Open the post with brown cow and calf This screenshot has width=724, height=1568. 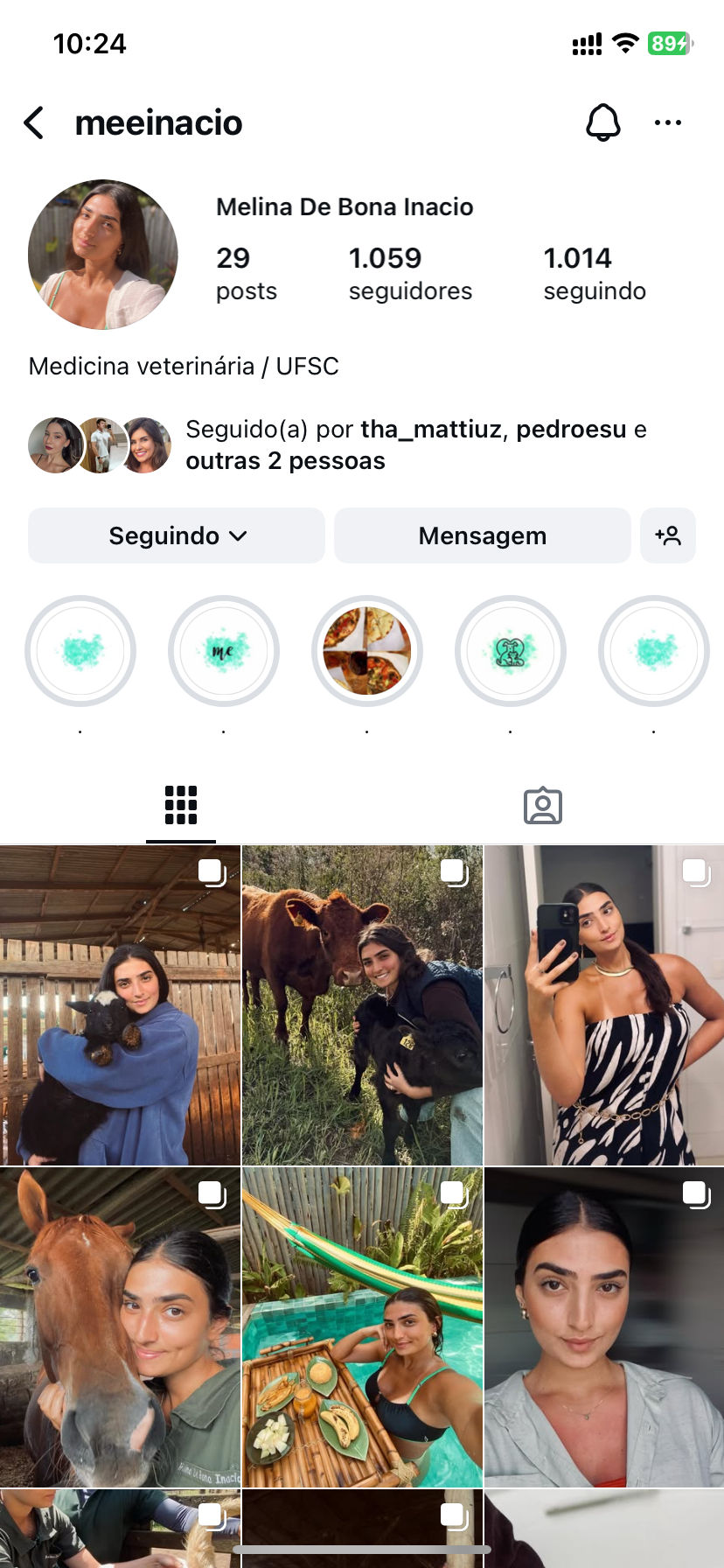(x=362, y=1006)
